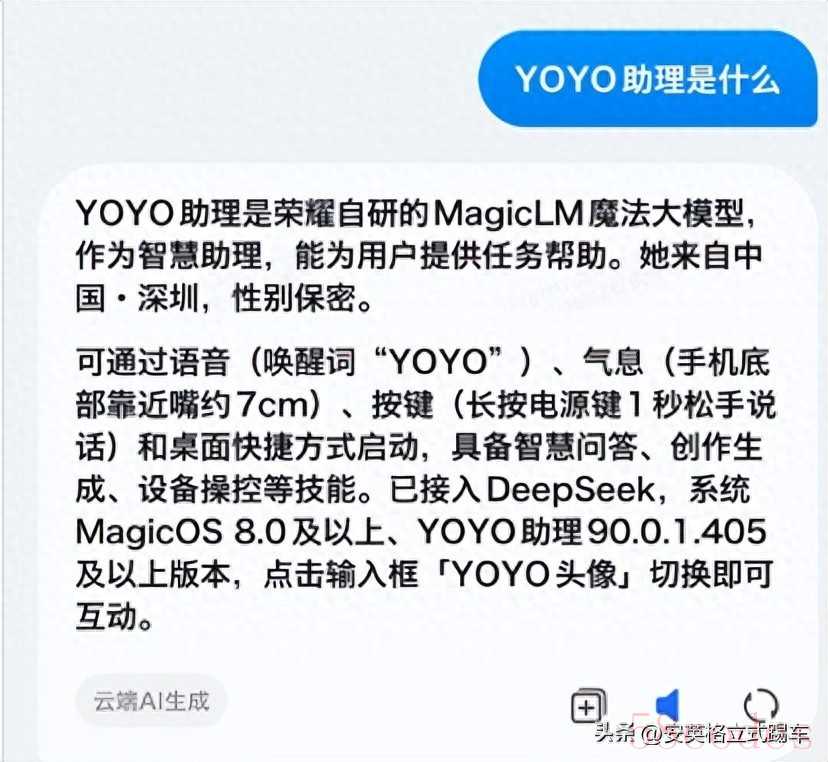Image resolution: width=828 pixels, height=762 pixels.
Task: Regenerate the assistant's response
Action: [x=761, y=705]
